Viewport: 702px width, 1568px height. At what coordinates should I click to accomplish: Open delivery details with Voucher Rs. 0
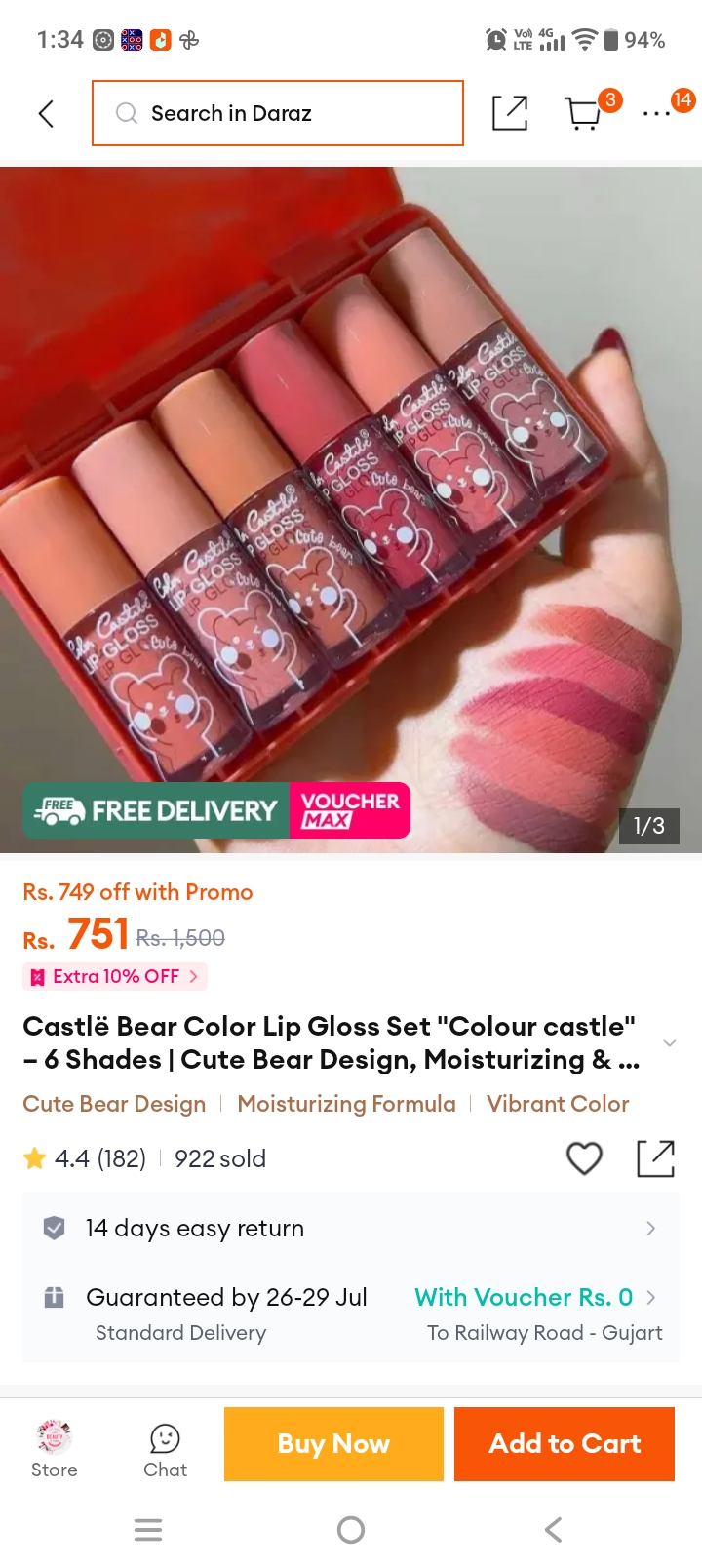click(535, 1297)
